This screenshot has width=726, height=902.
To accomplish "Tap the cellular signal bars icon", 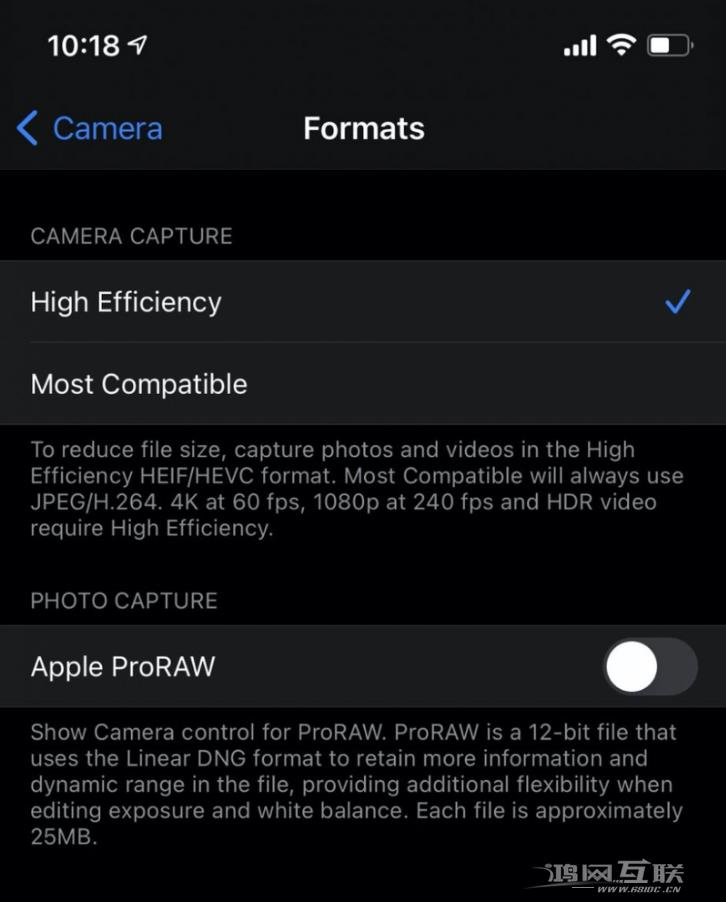I will [578, 45].
